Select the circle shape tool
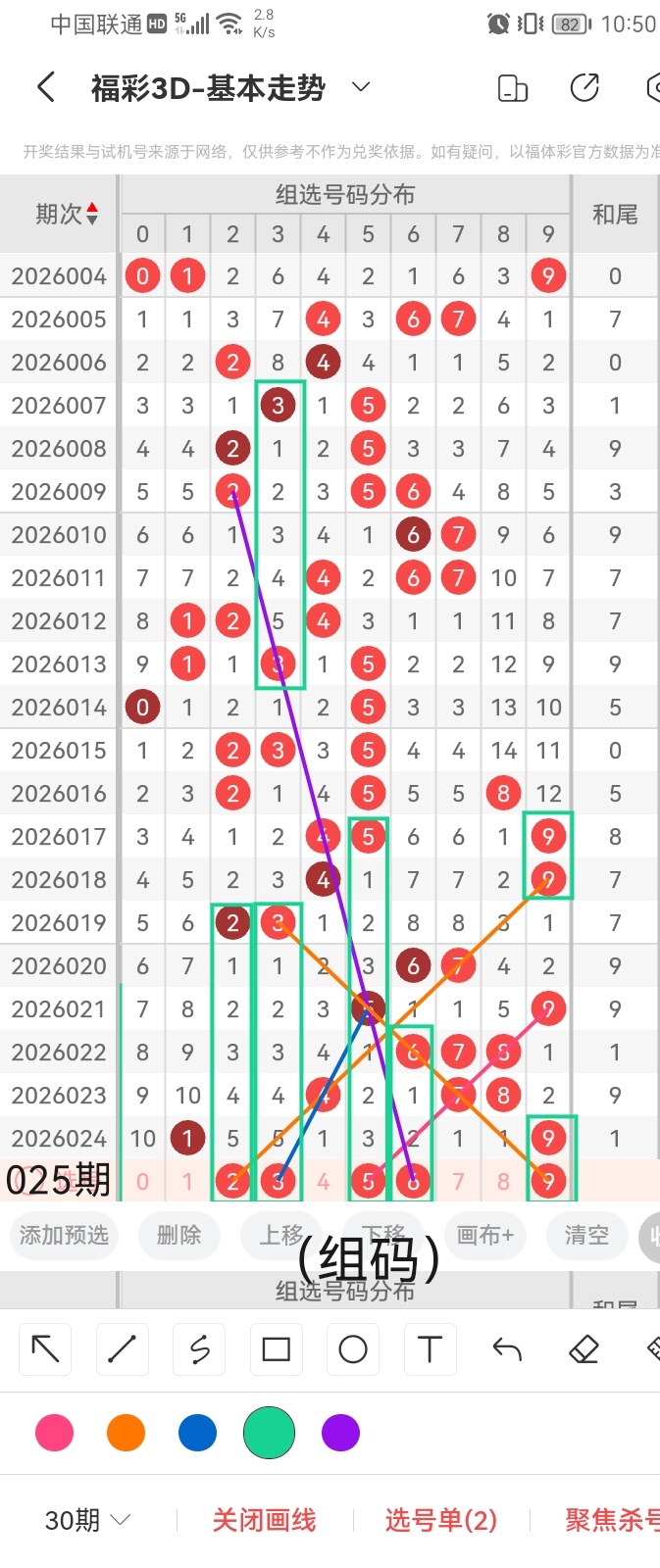This screenshot has width=660, height=1568. tap(353, 1349)
